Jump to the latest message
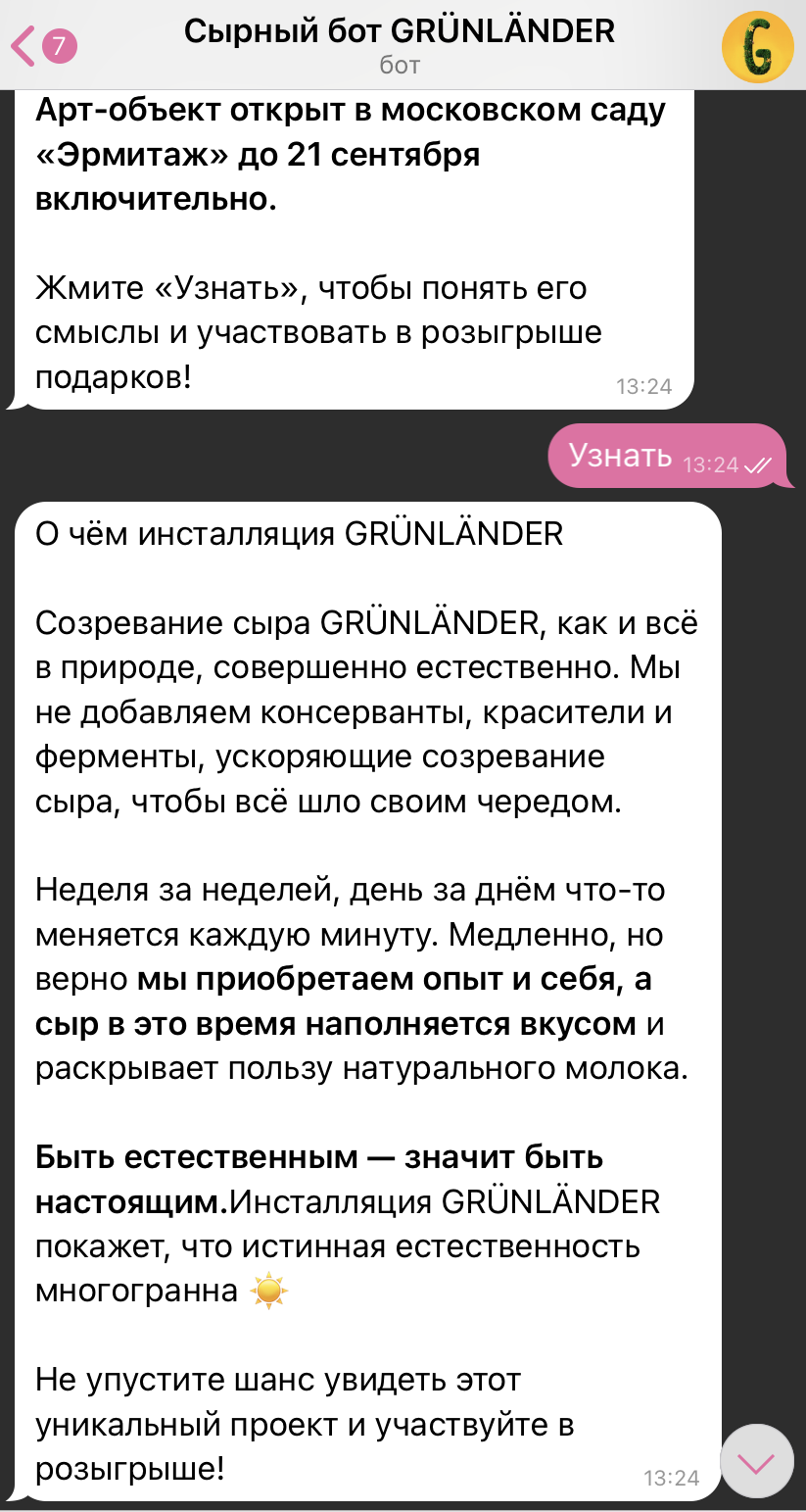The image size is (806, 1512). point(756,1461)
